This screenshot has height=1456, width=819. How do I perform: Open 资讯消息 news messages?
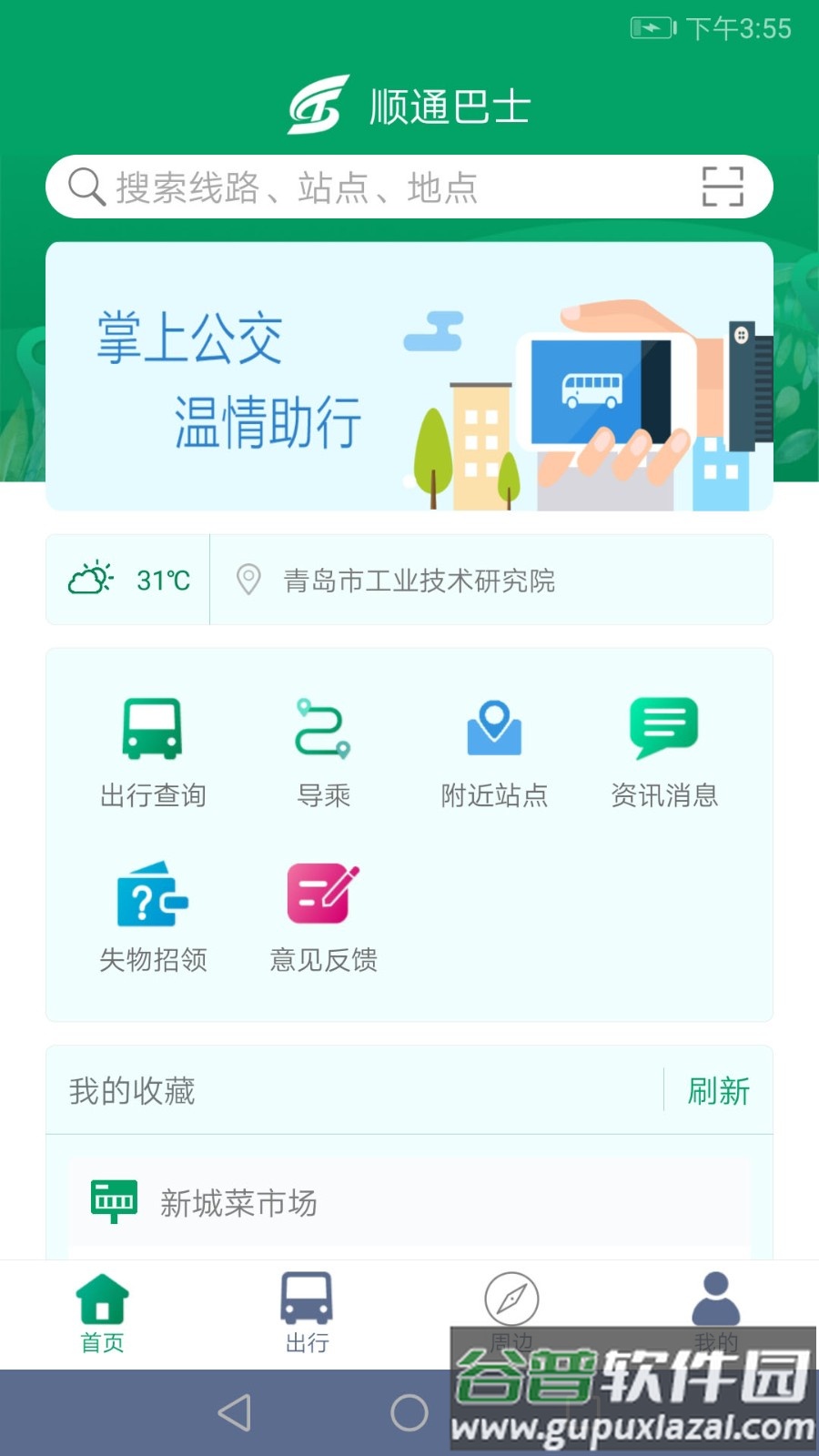(664, 753)
